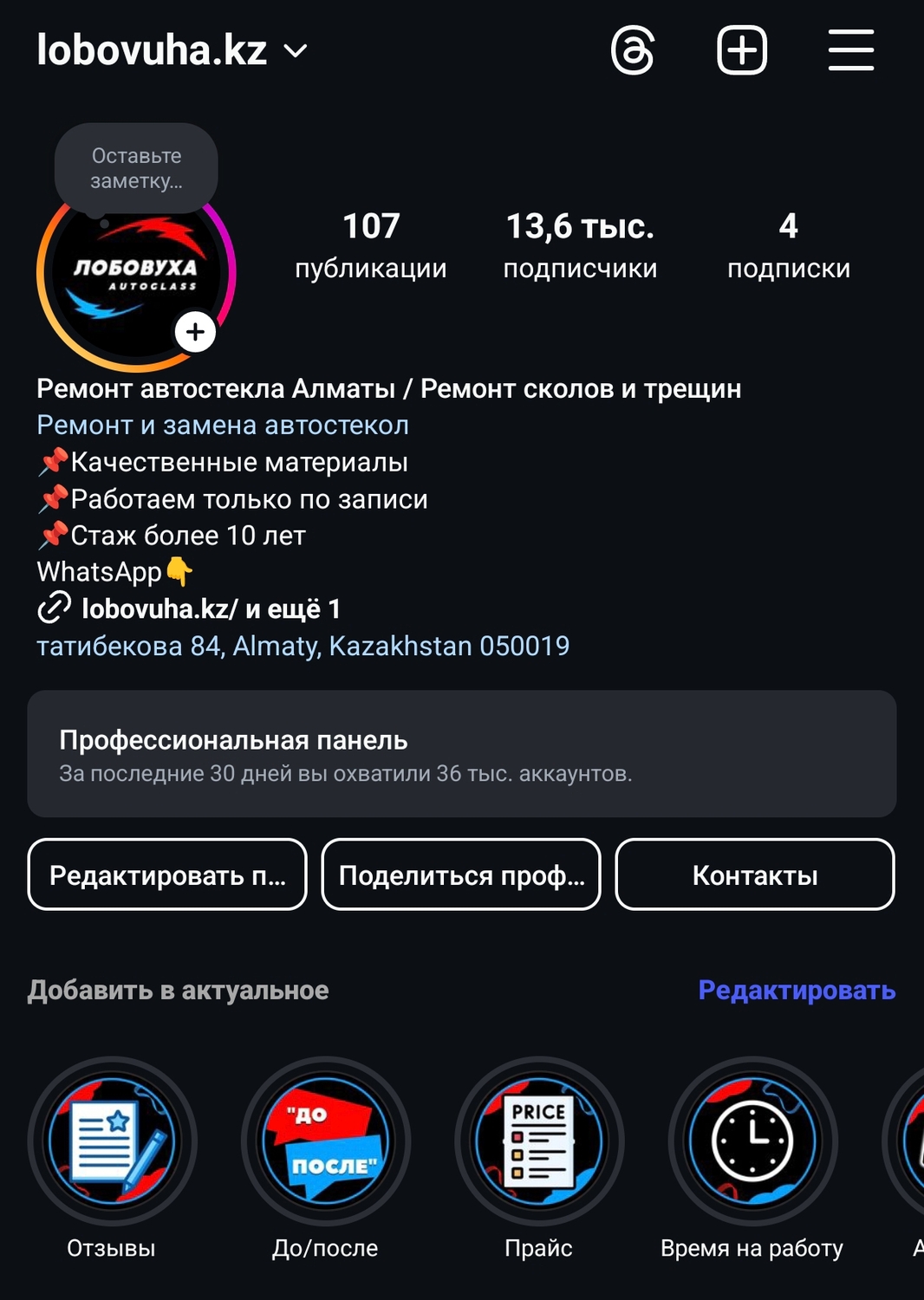Image resolution: width=924 pixels, height=1300 pixels.
Task: Open the Threads icon
Action: pyautogui.click(x=633, y=50)
